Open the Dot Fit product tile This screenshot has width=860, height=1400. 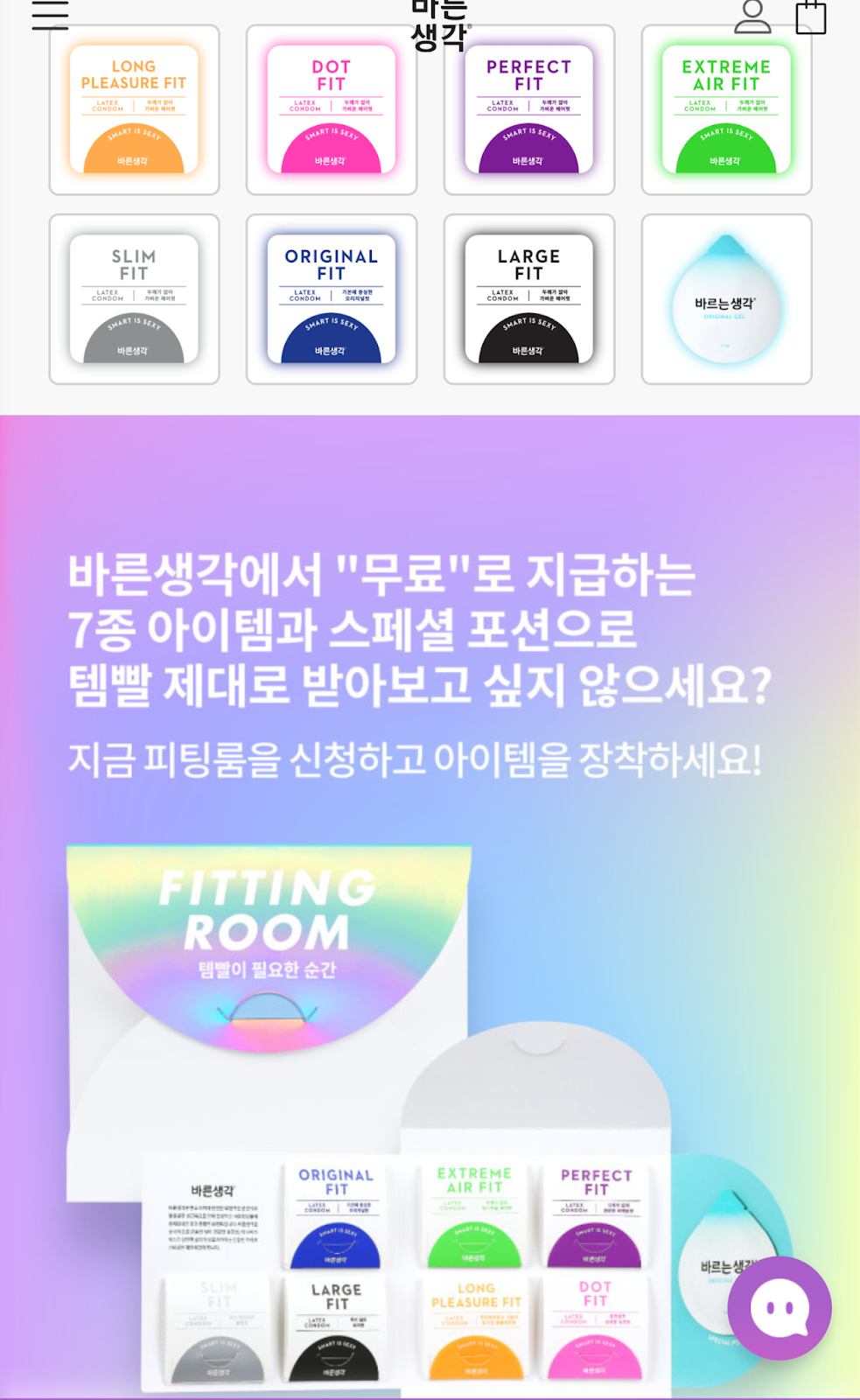coord(332,110)
